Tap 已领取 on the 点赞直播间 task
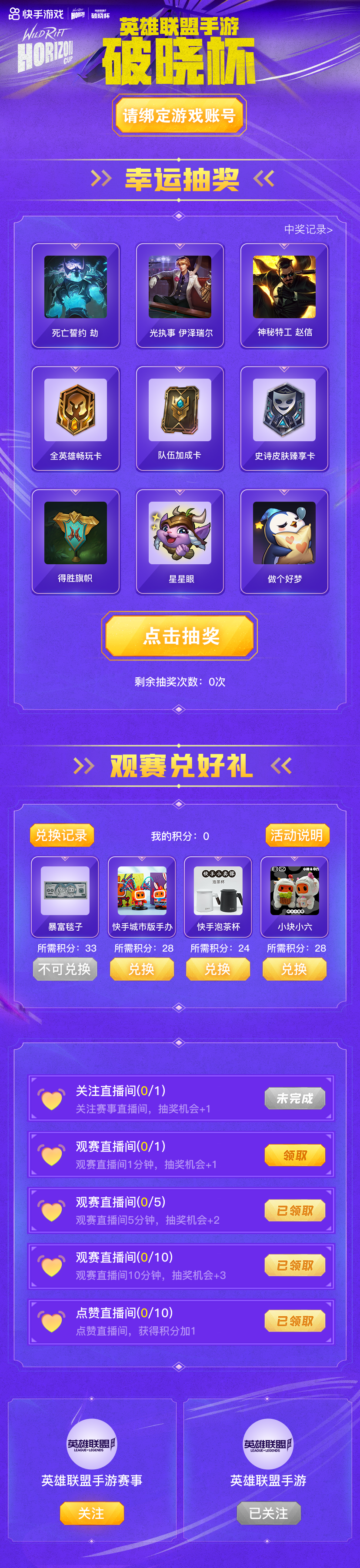The image size is (360, 1568). 295,1321
